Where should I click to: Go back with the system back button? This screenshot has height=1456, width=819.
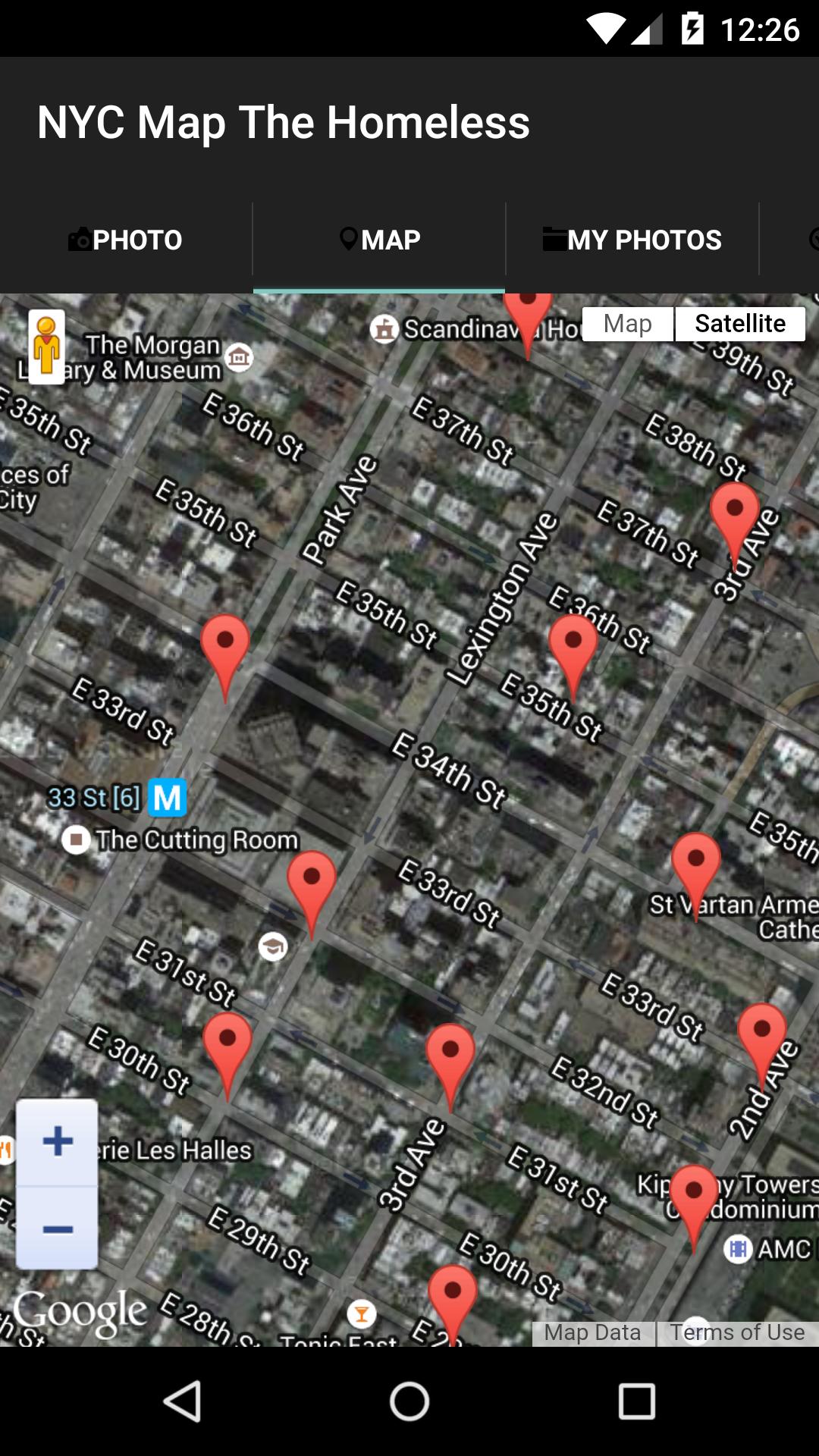pyautogui.click(x=182, y=1401)
